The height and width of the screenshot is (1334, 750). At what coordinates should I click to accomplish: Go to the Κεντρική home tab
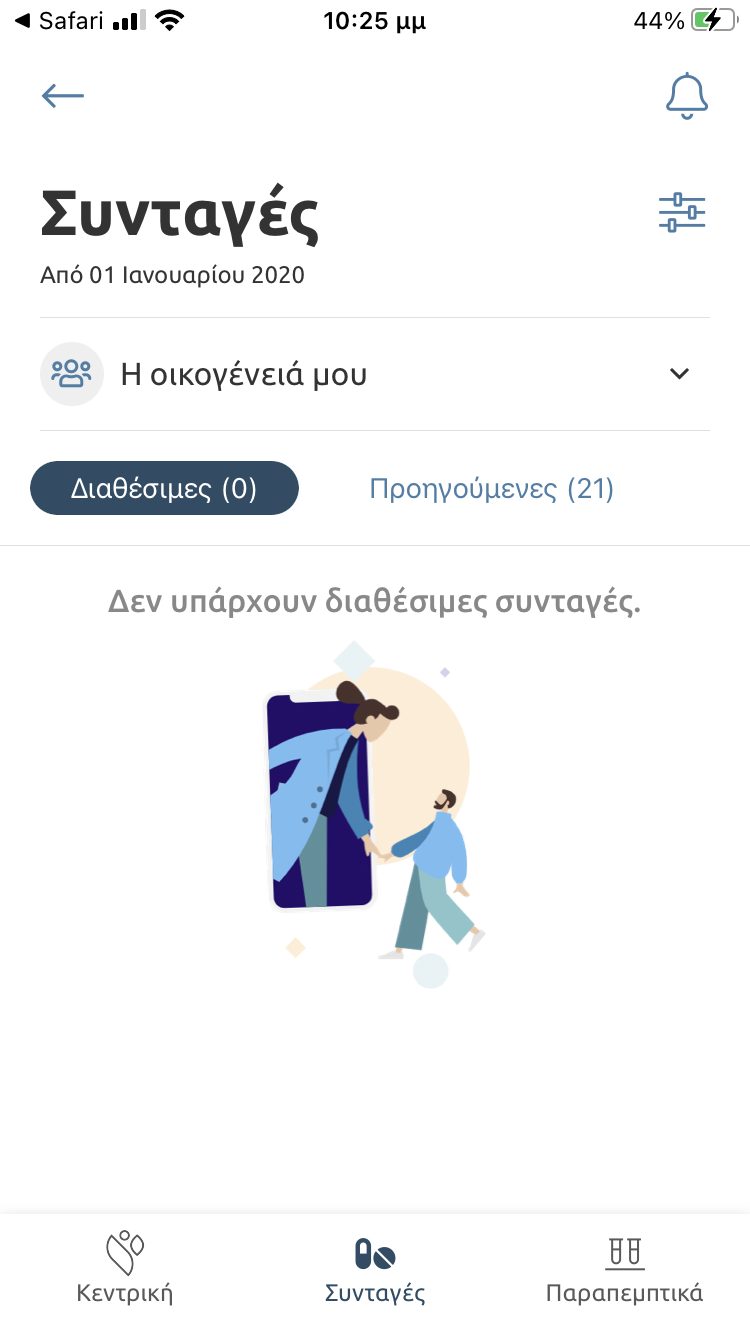[x=125, y=1268]
